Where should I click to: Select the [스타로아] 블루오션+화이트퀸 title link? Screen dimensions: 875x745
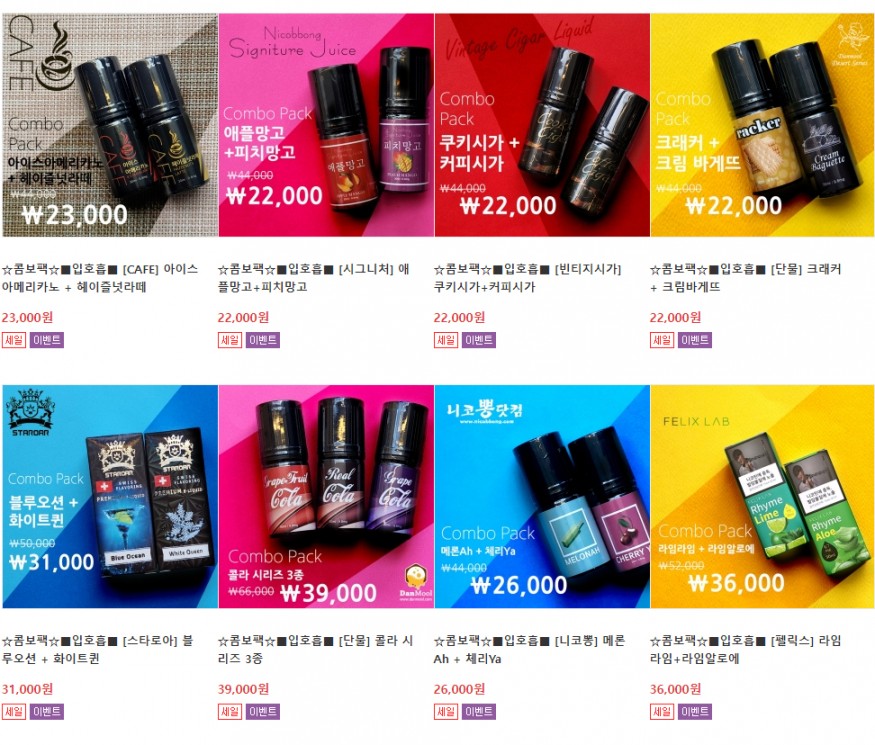point(98,650)
